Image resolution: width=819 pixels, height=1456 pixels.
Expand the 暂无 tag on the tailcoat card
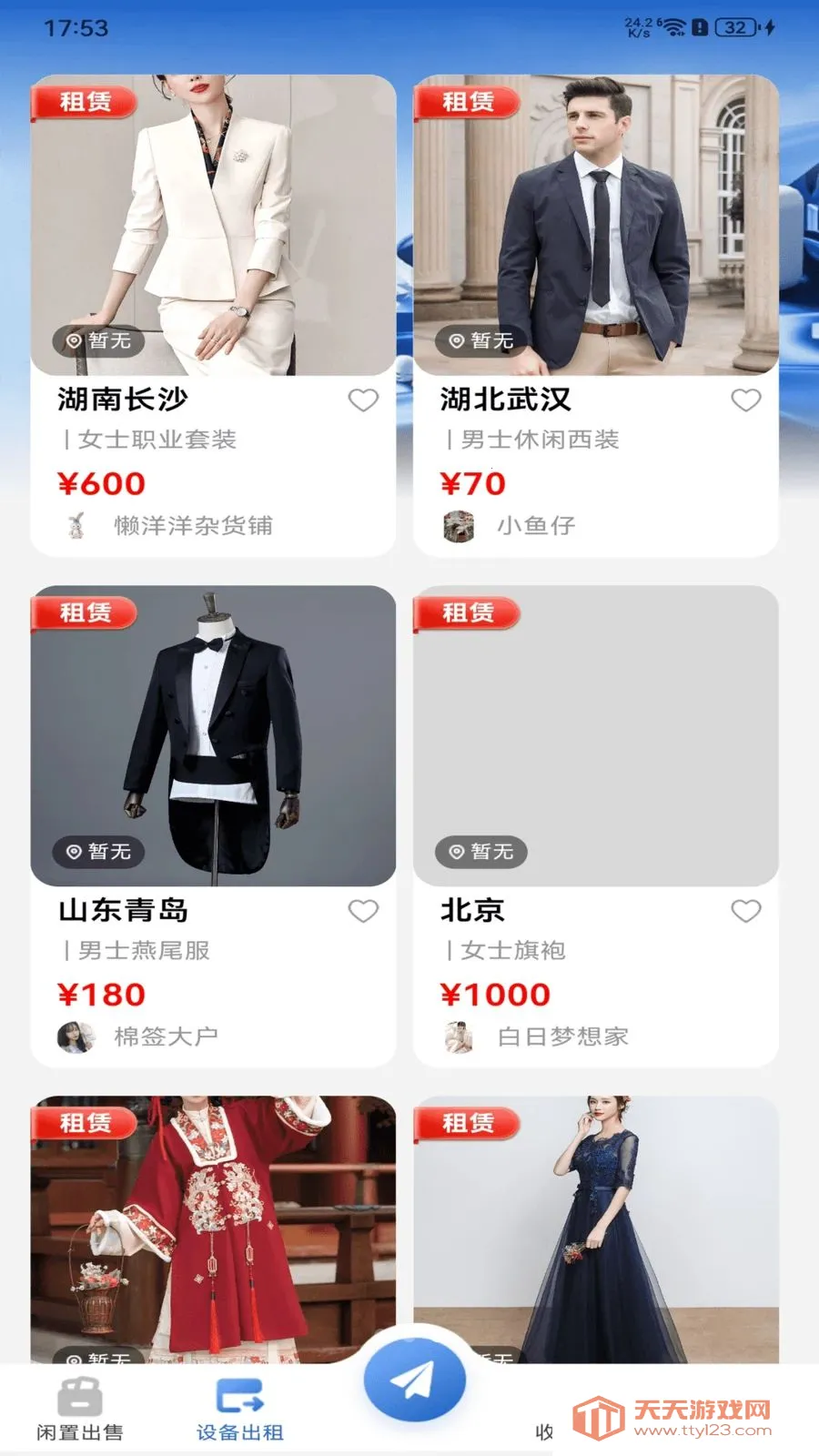pyautogui.click(x=100, y=853)
